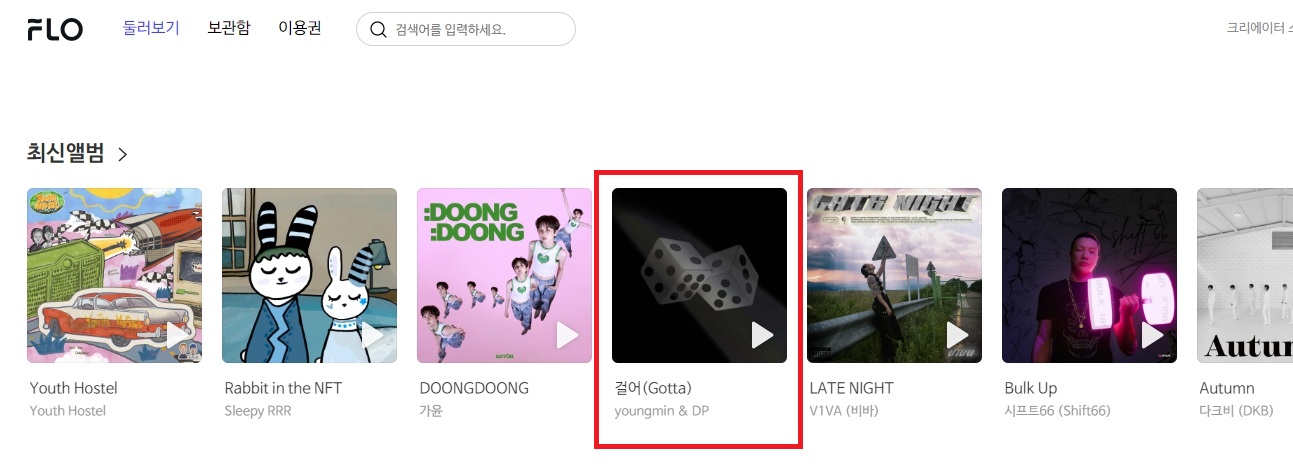Screen dimensions: 1293x470
Task: Open the Autumn album by 다크비
Action: 1245,275
